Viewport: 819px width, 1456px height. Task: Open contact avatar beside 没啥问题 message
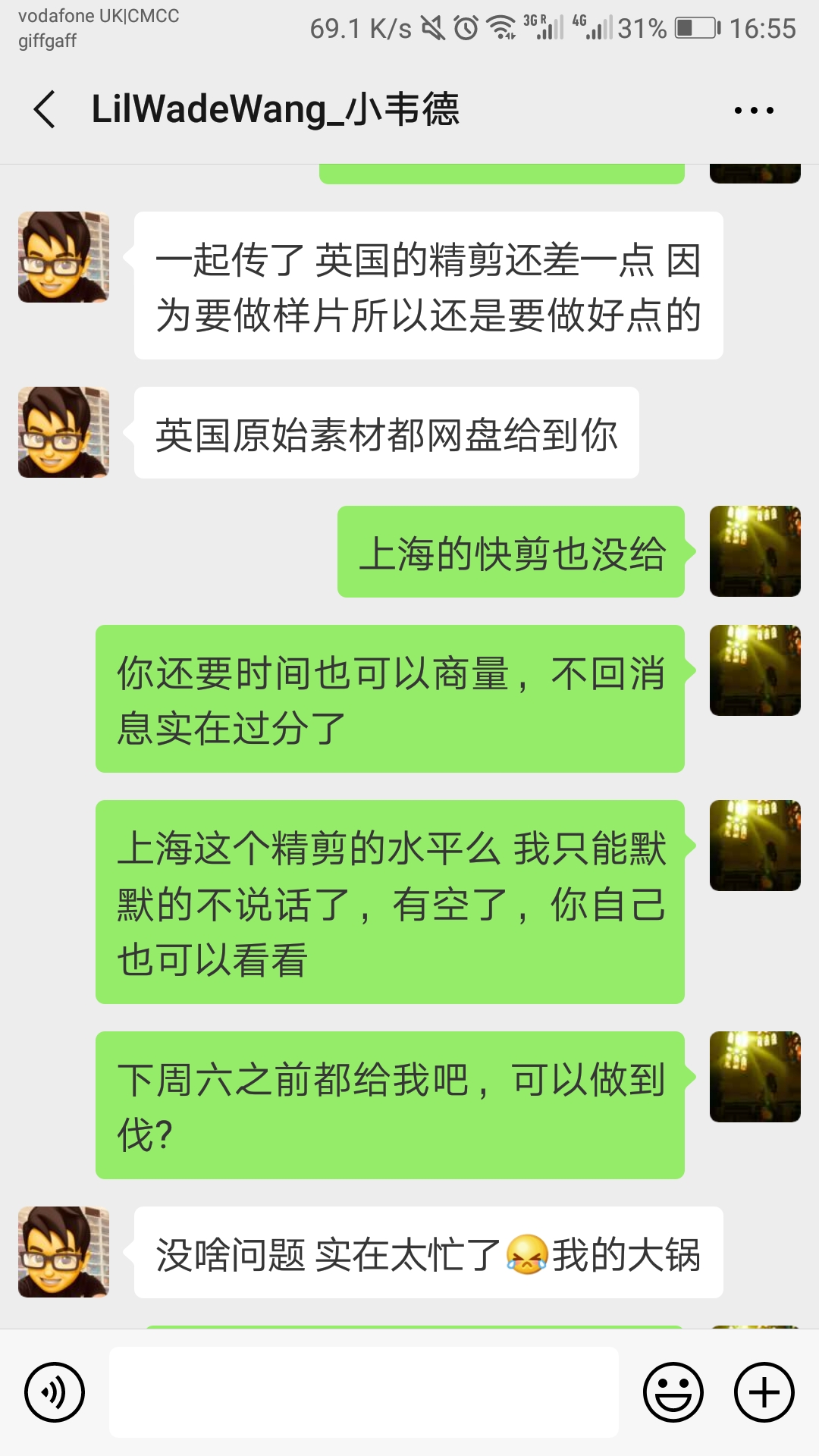pyautogui.click(x=64, y=1252)
